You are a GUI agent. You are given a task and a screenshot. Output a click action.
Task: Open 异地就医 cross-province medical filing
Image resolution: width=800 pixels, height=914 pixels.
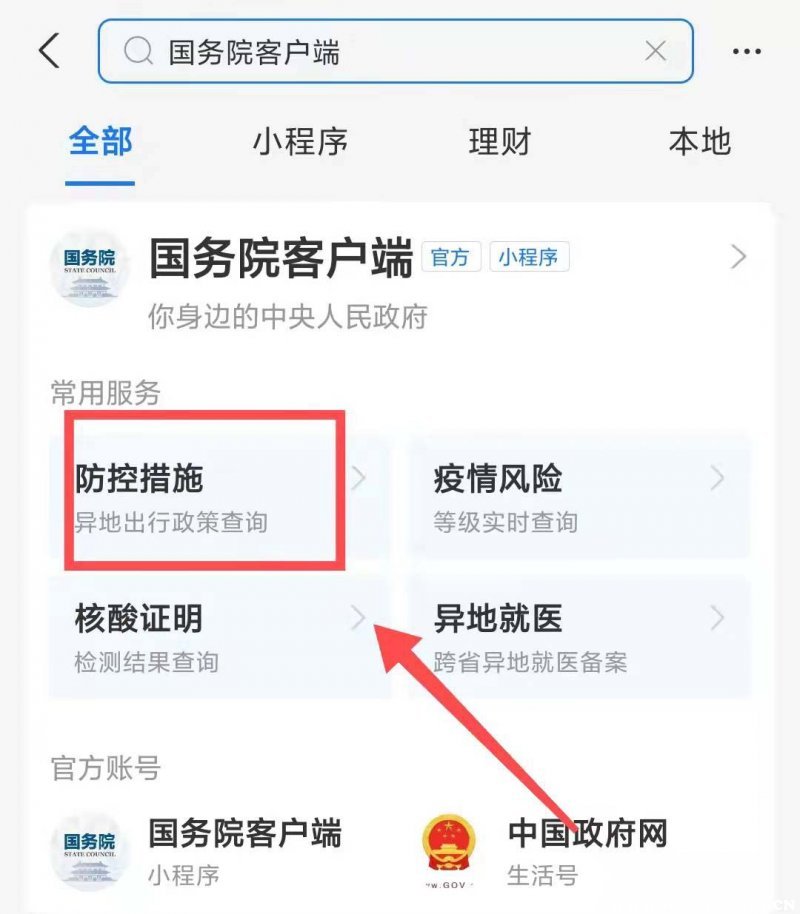coord(578,637)
